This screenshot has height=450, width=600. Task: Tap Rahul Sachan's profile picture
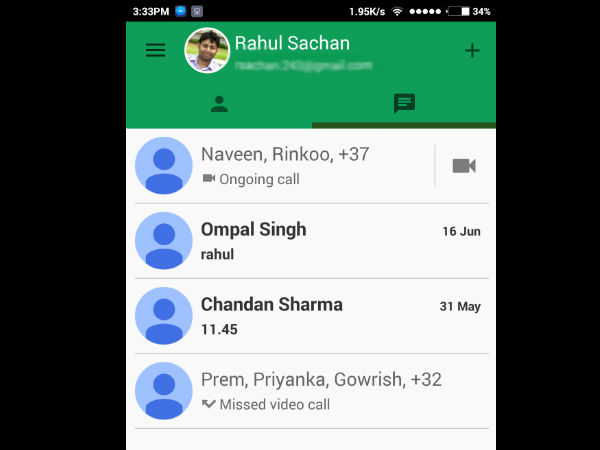coord(207,50)
